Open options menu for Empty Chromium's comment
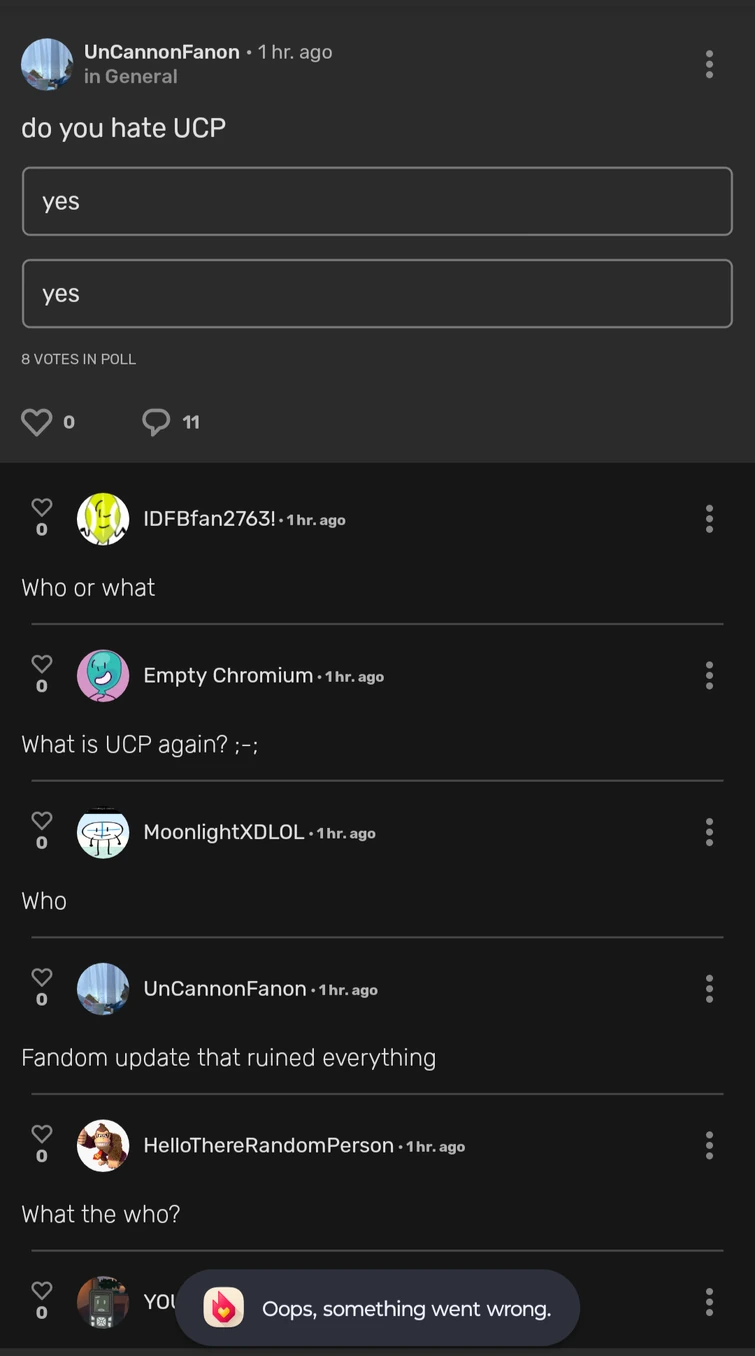This screenshot has height=1356, width=755. click(709, 675)
